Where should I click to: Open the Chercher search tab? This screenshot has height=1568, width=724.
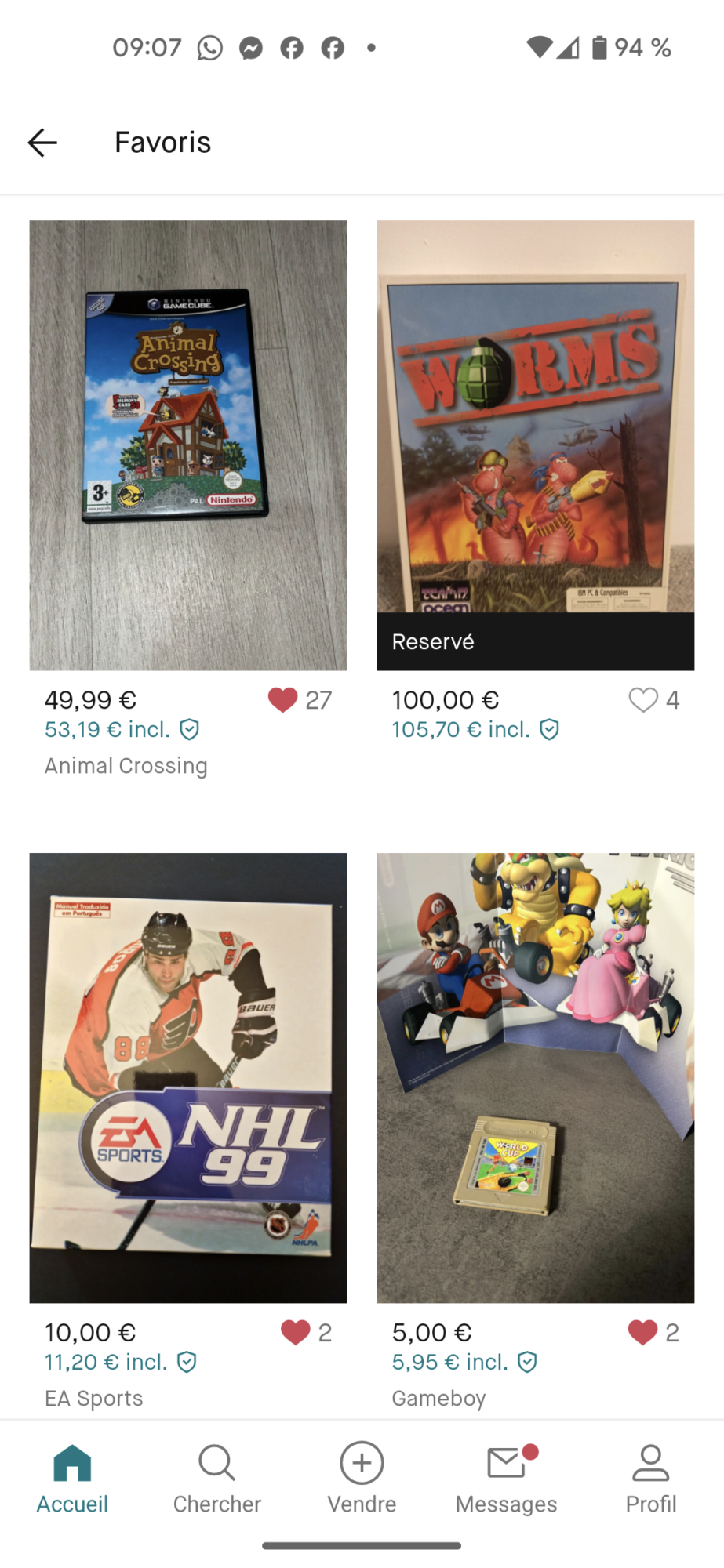tap(217, 1479)
